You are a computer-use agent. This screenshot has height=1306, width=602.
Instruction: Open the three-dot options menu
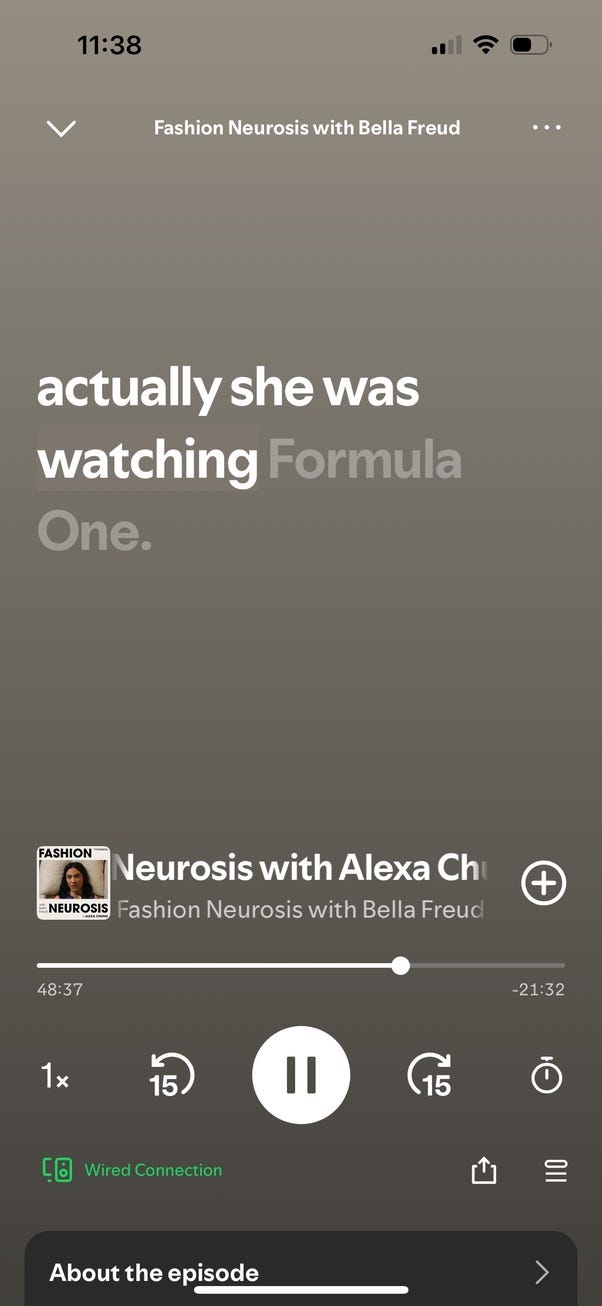(546, 128)
